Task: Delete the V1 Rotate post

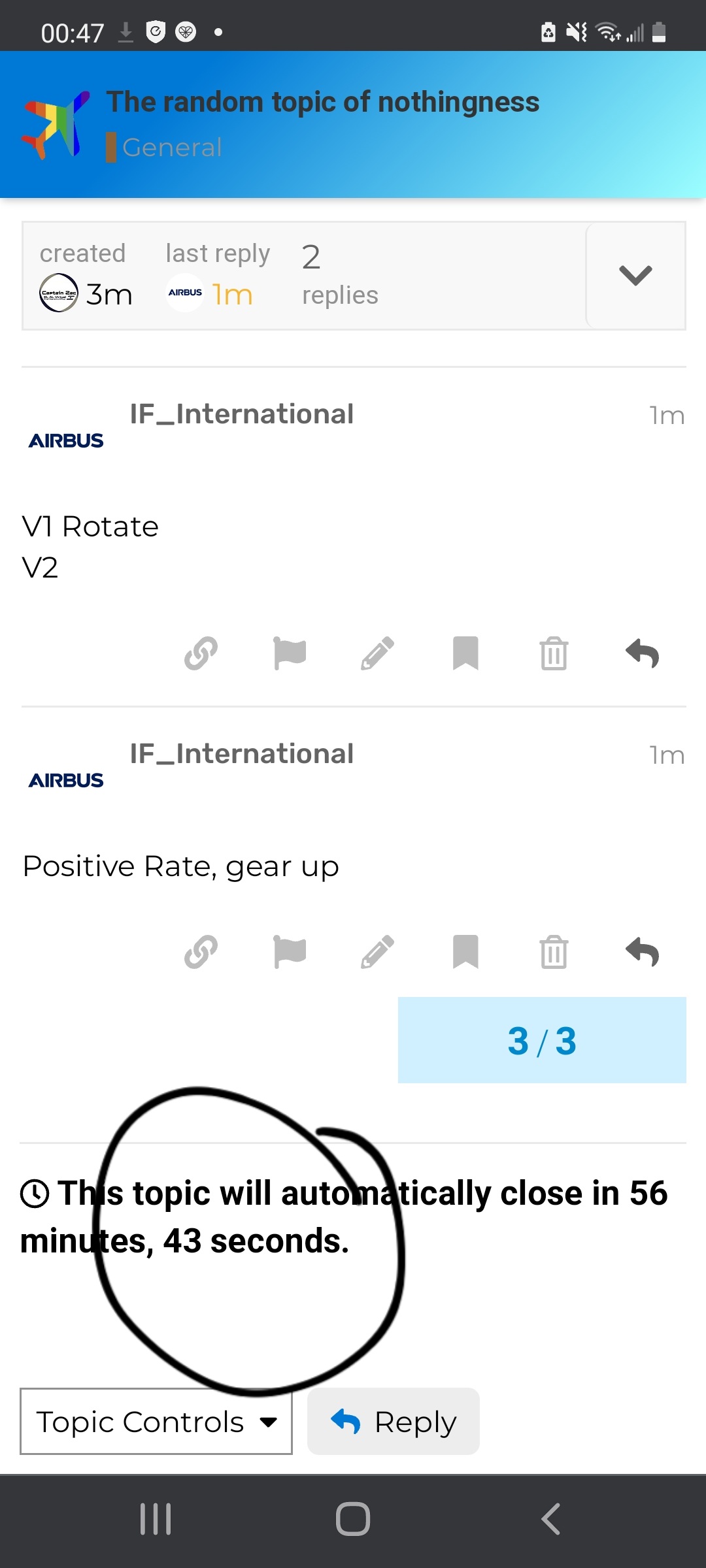Action: (x=554, y=653)
